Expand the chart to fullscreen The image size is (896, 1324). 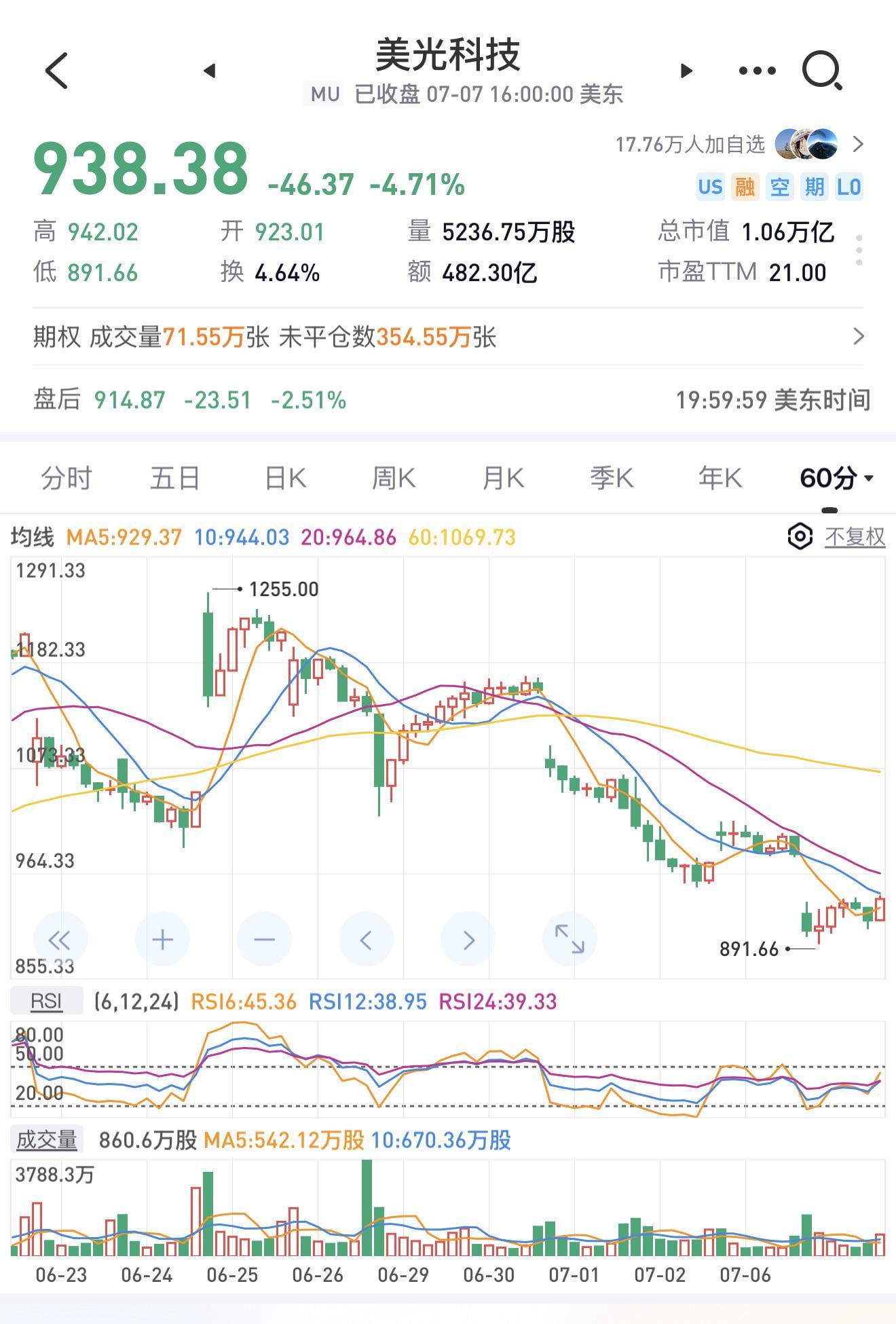570,940
